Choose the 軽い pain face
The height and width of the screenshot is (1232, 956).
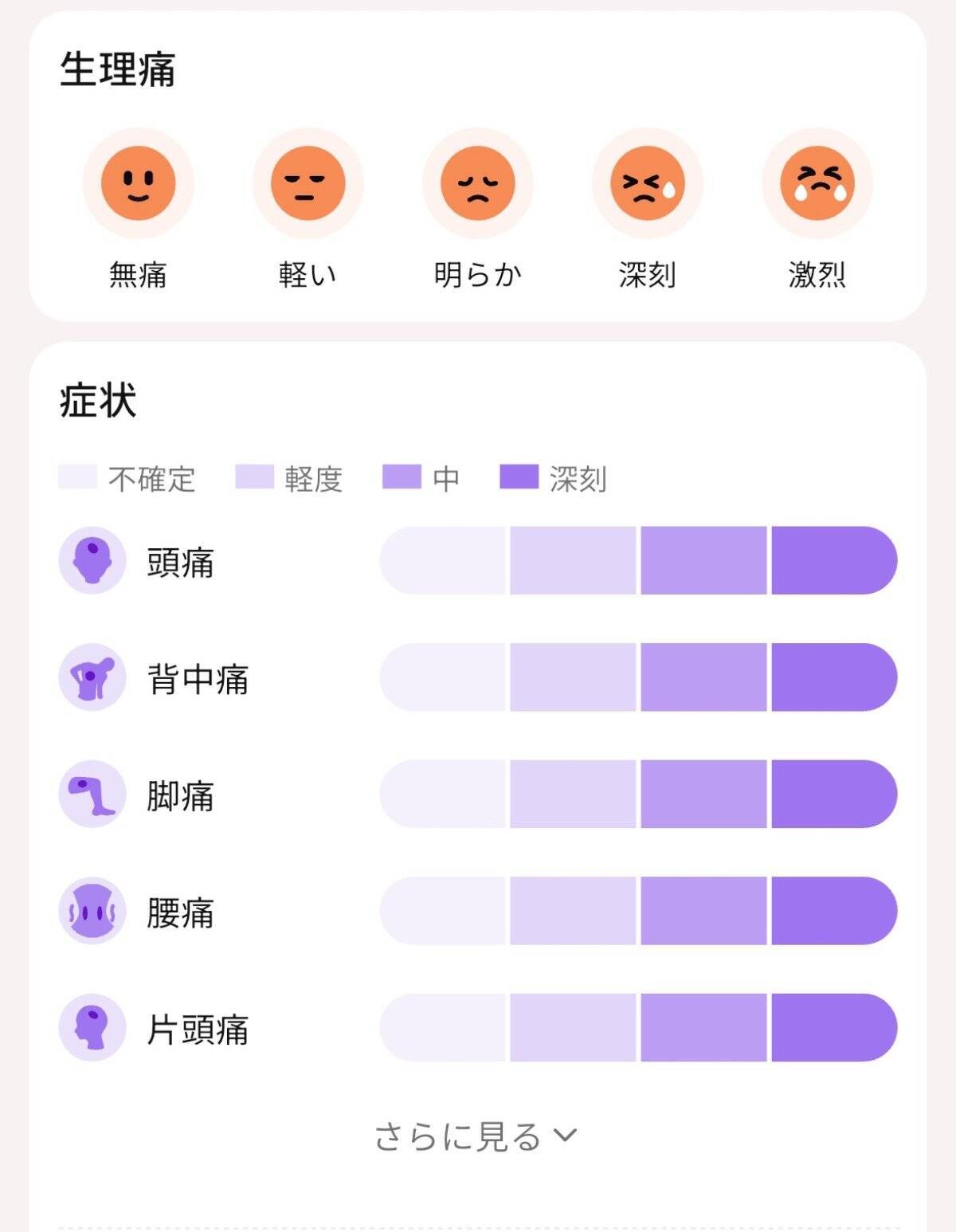308,183
